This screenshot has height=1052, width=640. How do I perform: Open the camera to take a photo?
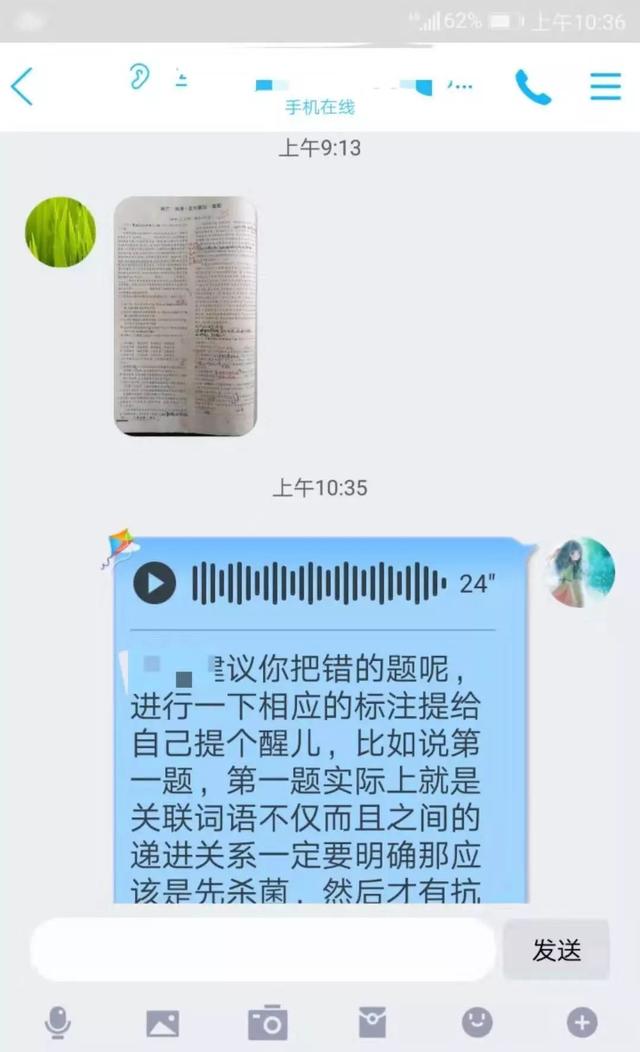pos(268,1022)
